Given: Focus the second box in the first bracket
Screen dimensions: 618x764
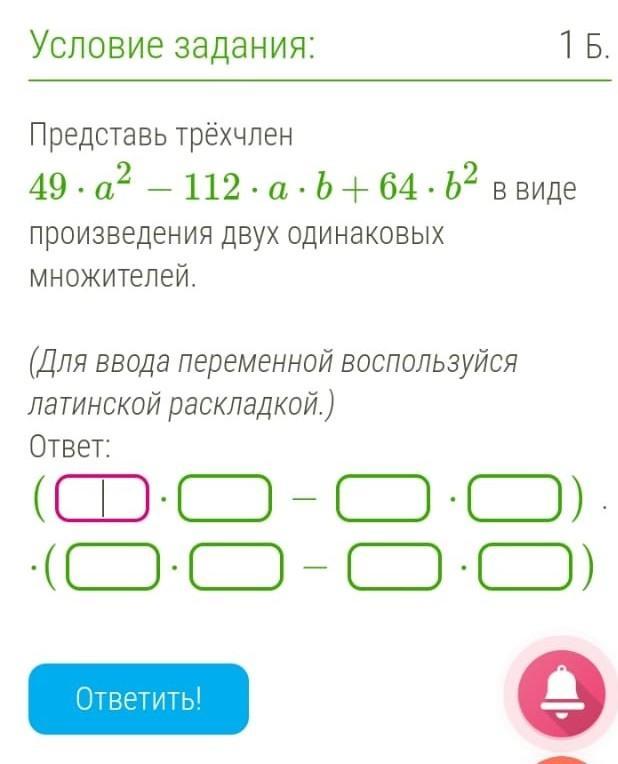Looking at the screenshot, I should click(x=224, y=500).
